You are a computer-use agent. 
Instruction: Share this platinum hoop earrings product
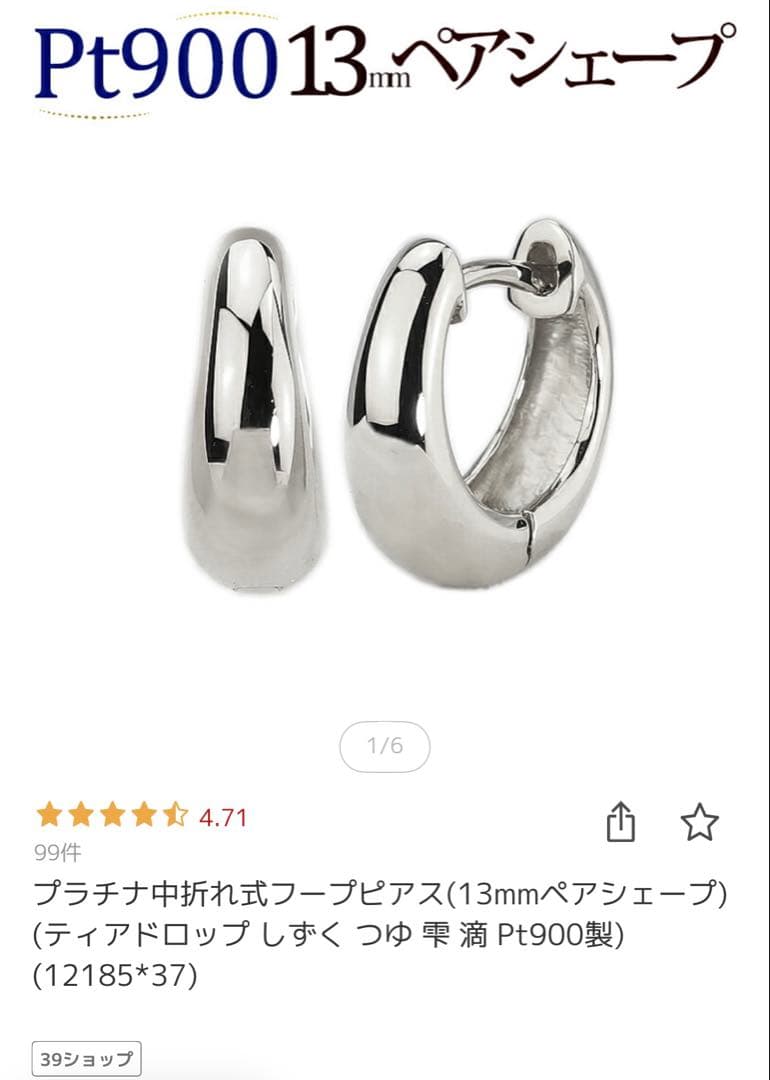[x=621, y=822]
